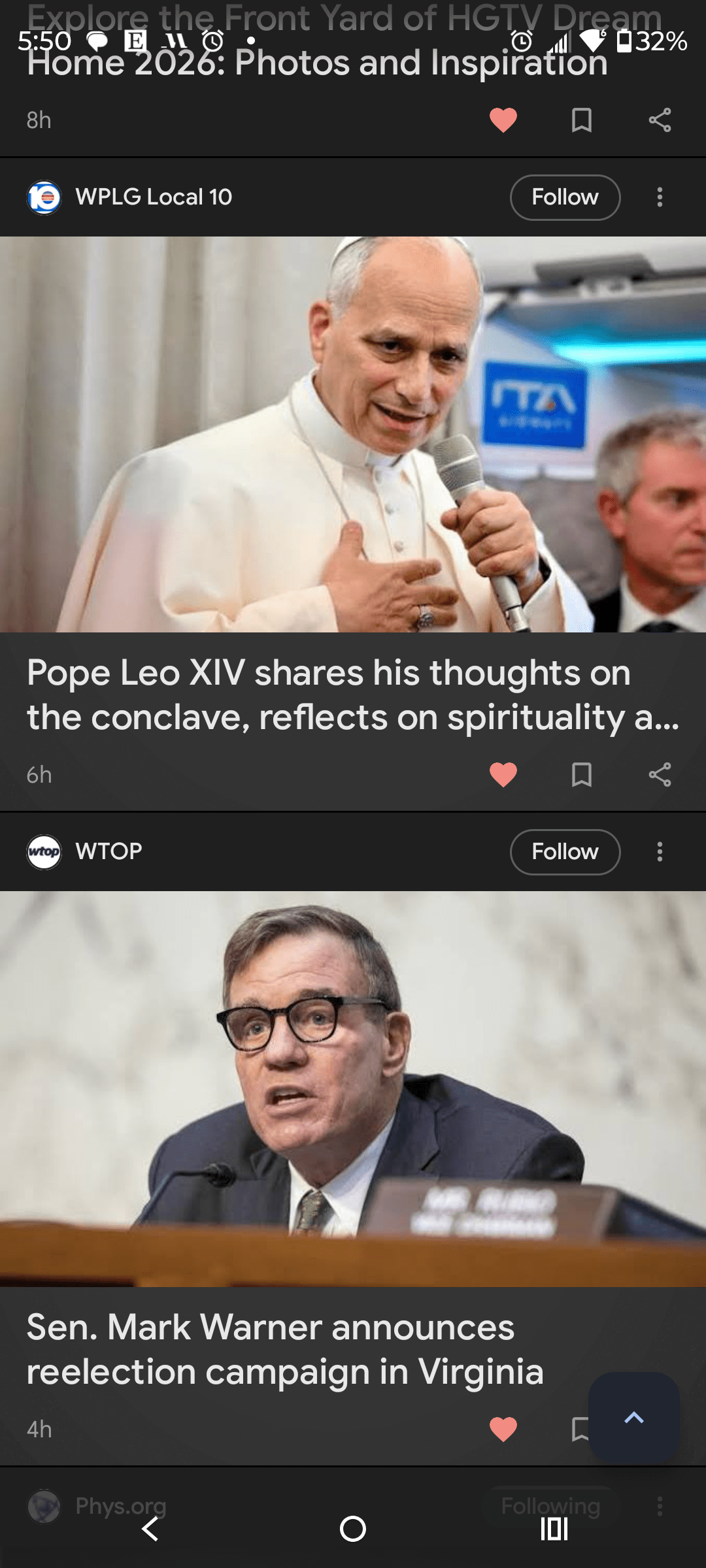Bookmark the Pope Leo XIV article
This screenshot has height=1568, width=706.
point(581,775)
